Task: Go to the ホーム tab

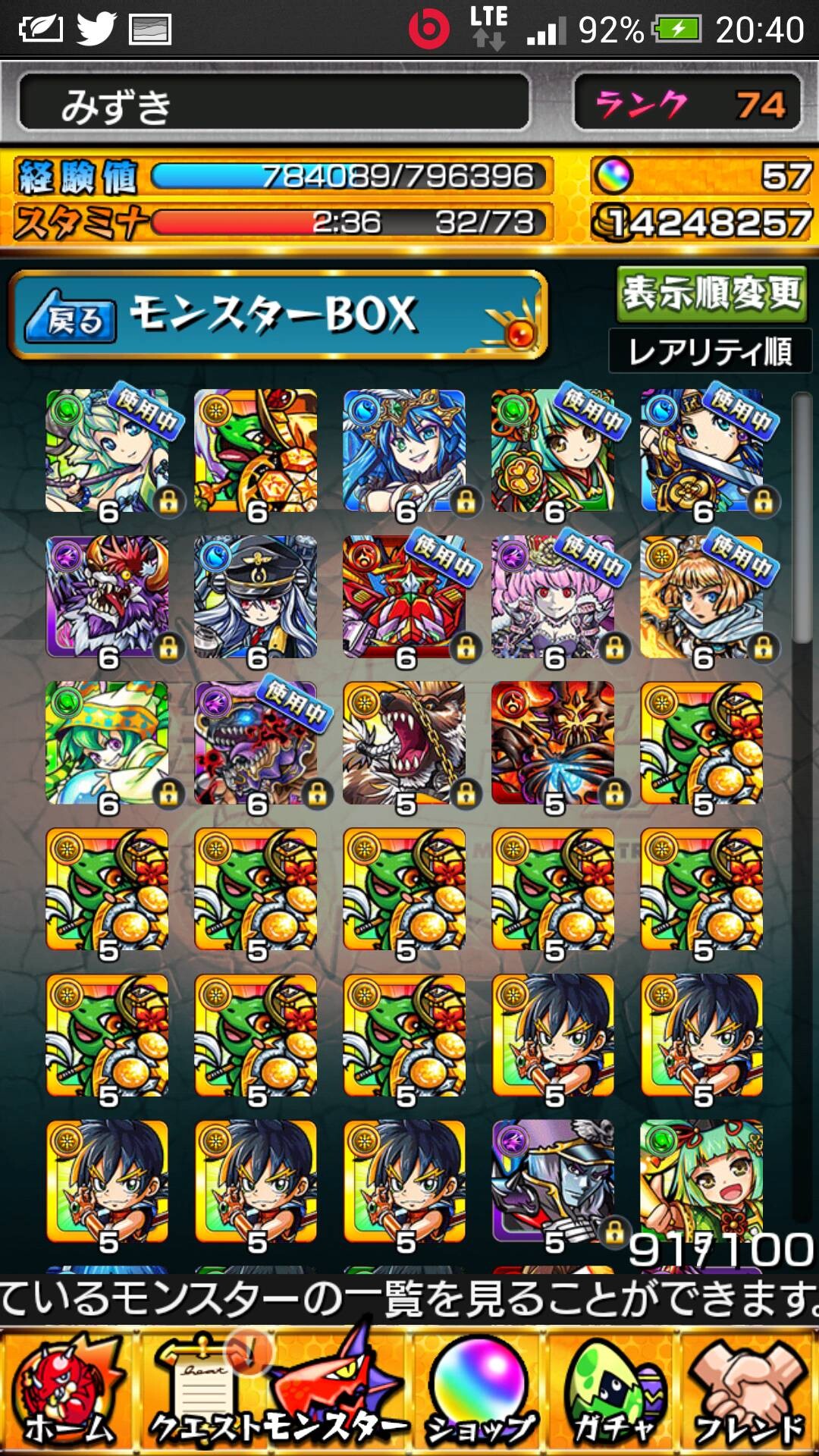Action: click(68, 1394)
